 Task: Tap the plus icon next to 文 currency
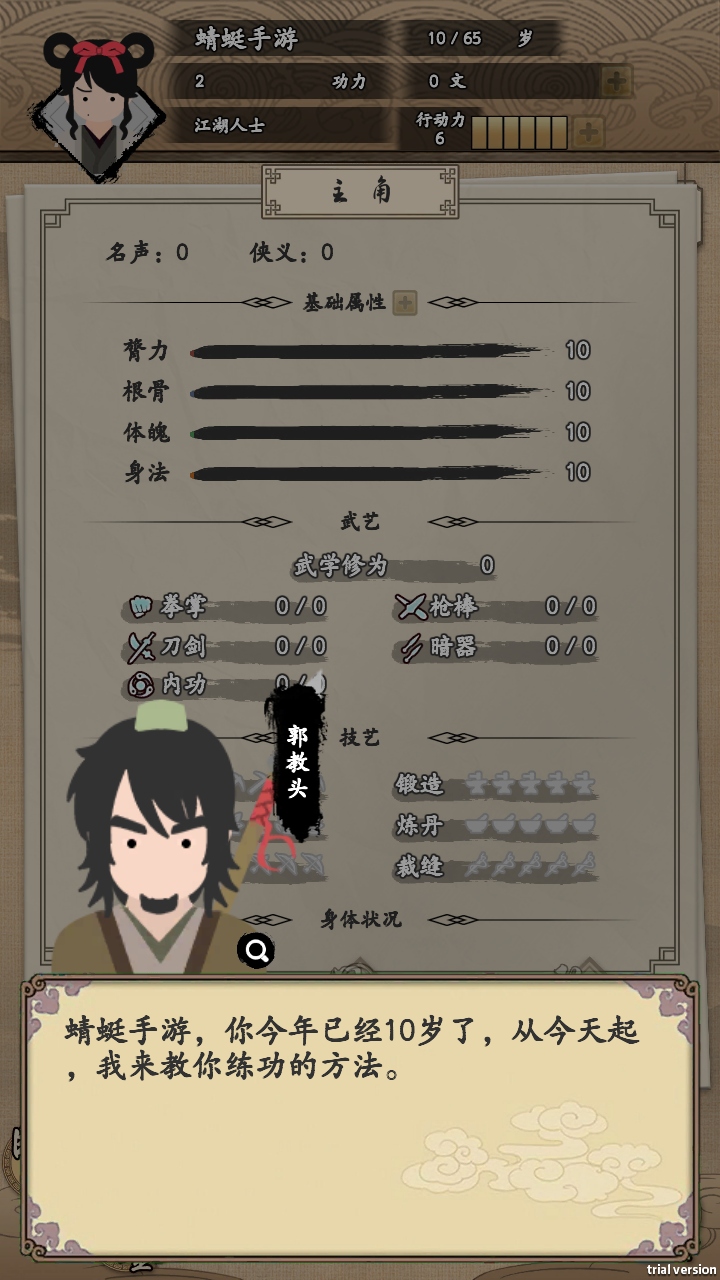pos(616,82)
